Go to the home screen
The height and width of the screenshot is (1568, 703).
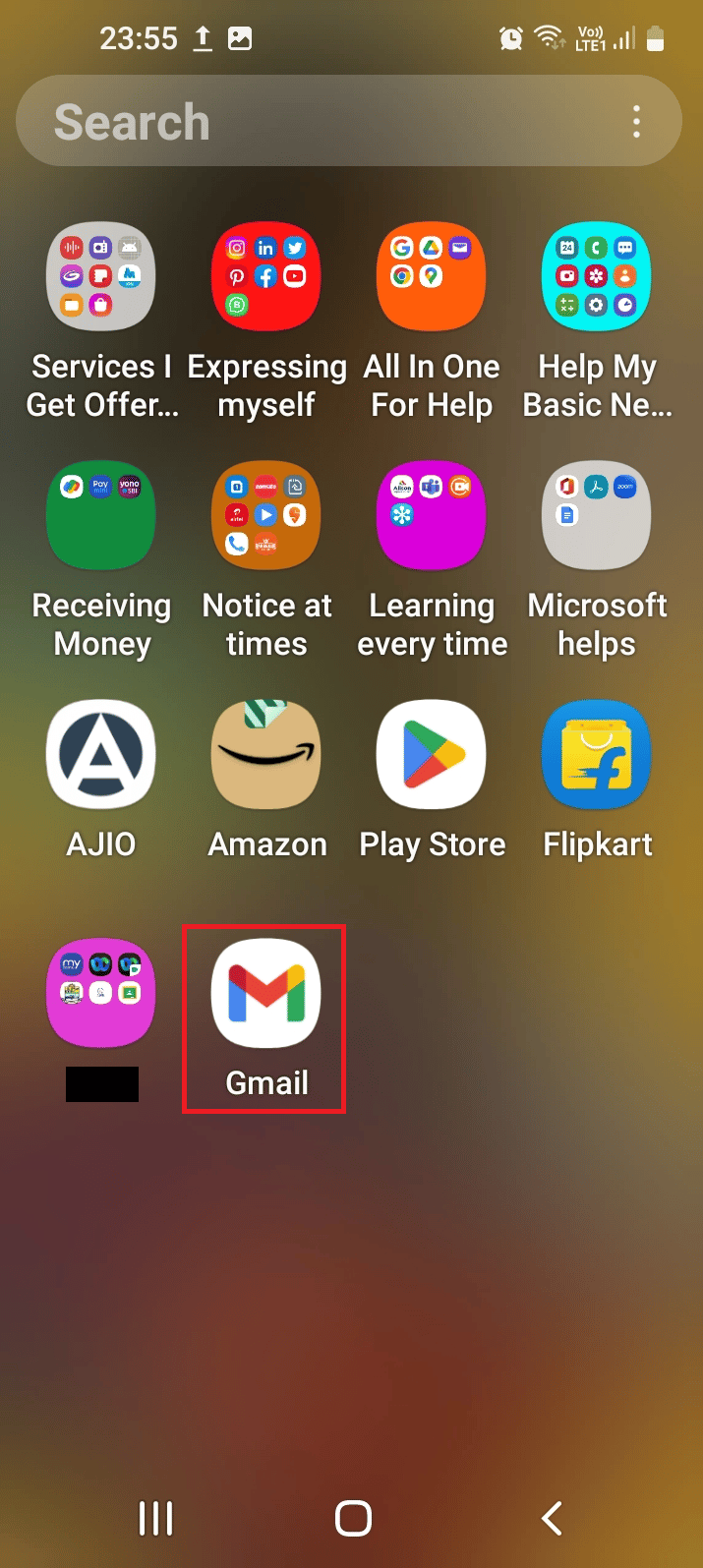(x=353, y=1518)
